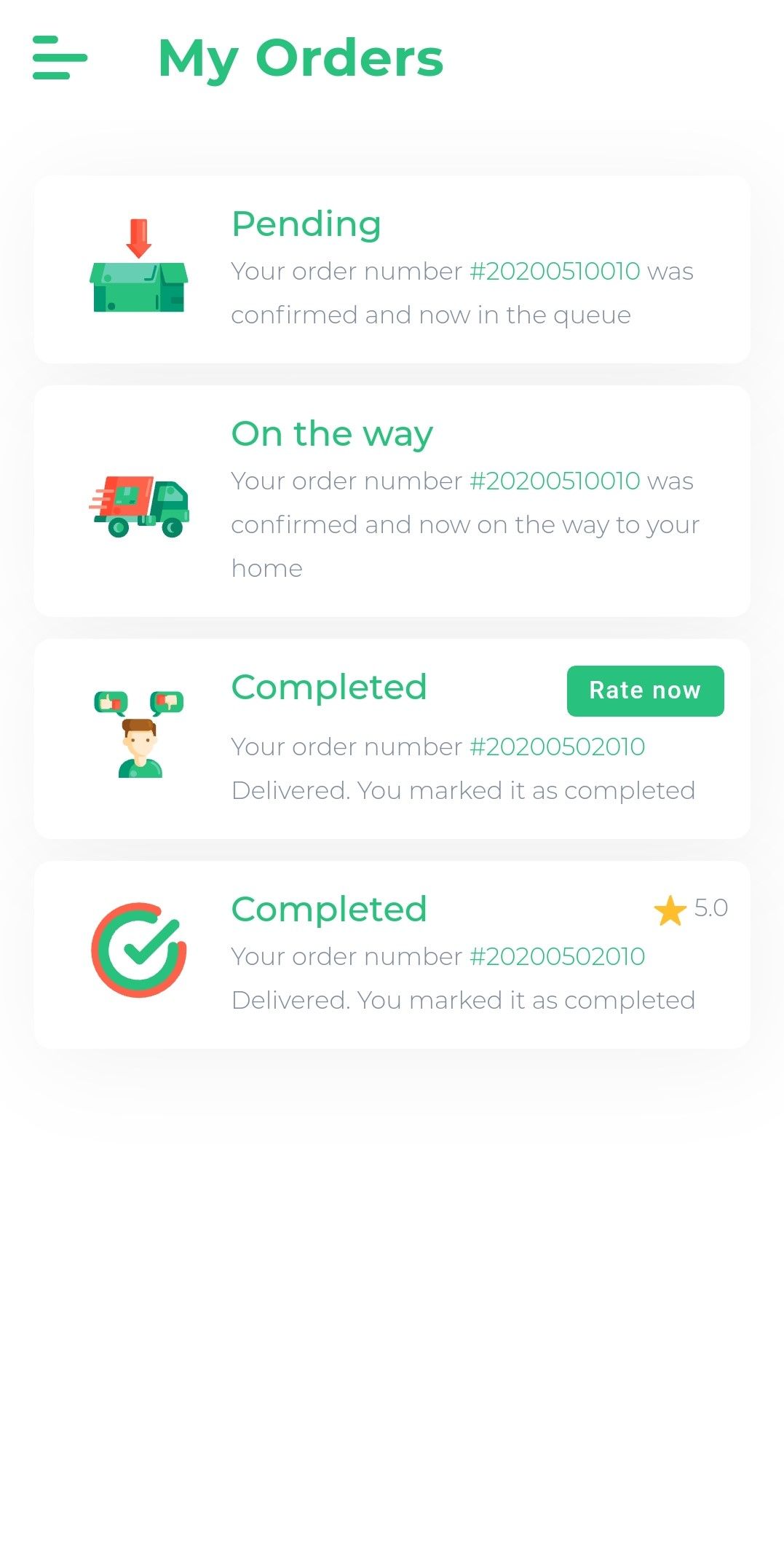This screenshot has height=1544, width=784.
Task: Tap the Rate now button
Action: (x=645, y=690)
